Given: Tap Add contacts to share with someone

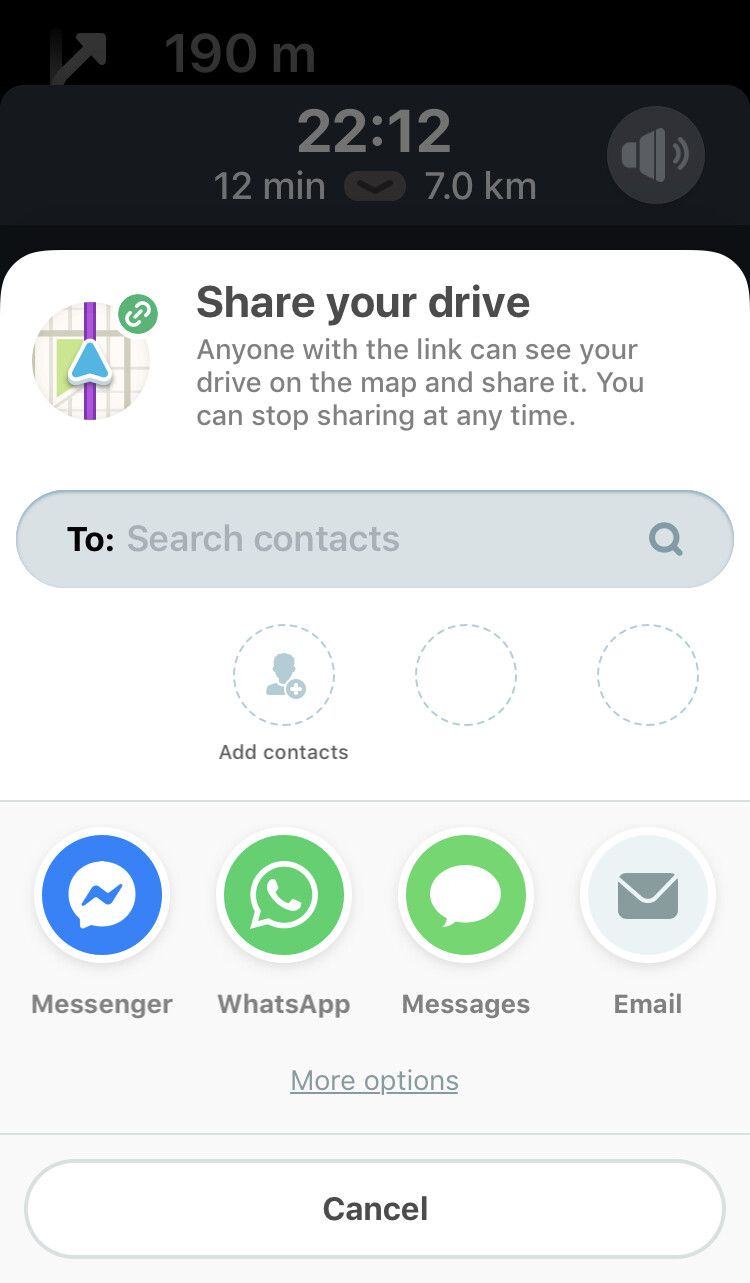Looking at the screenshot, I should [x=284, y=674].
